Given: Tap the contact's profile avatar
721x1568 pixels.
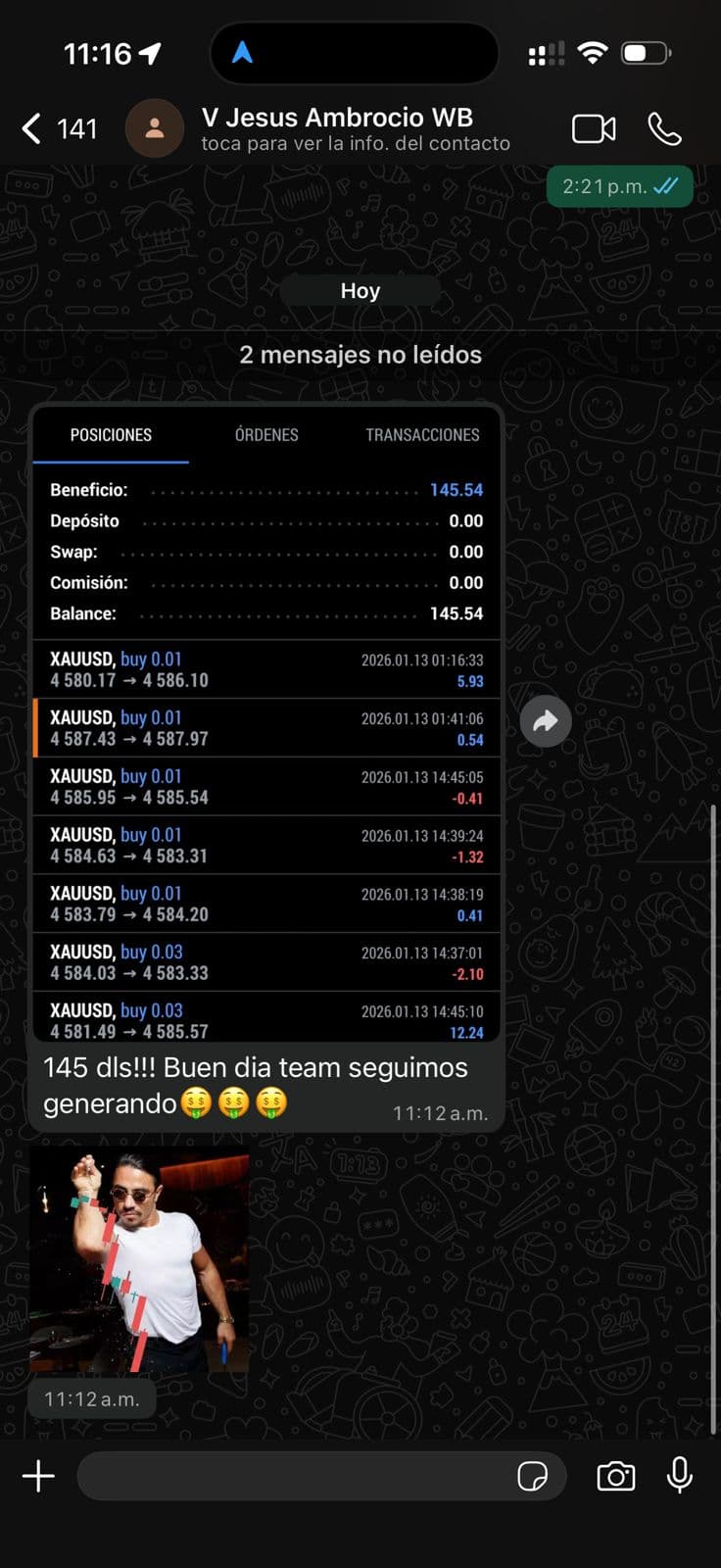Looking at the screenshot, I should [x=155, y=128].
